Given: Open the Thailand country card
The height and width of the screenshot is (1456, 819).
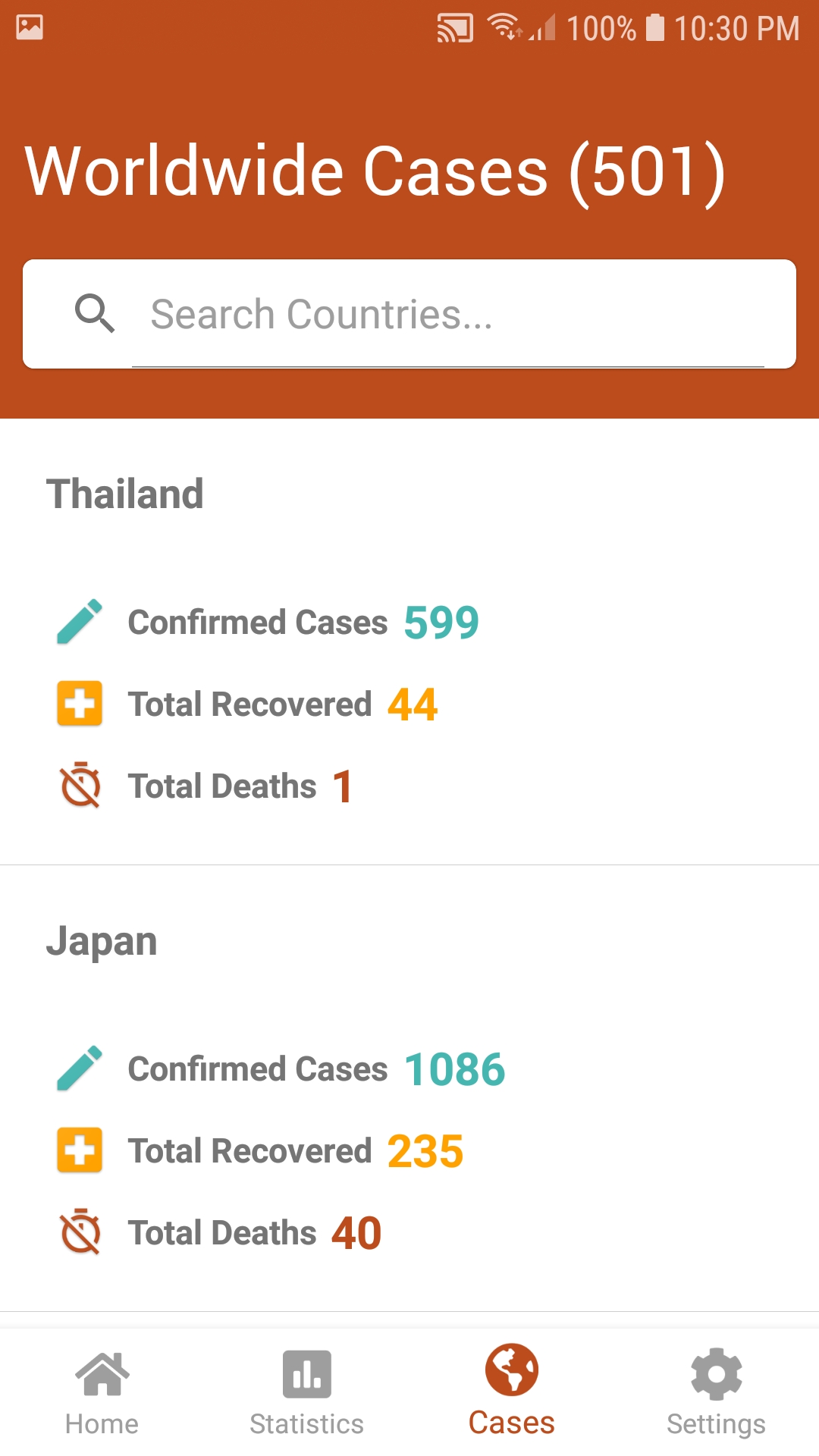Looking at the screenshot, I should (409, 642).
